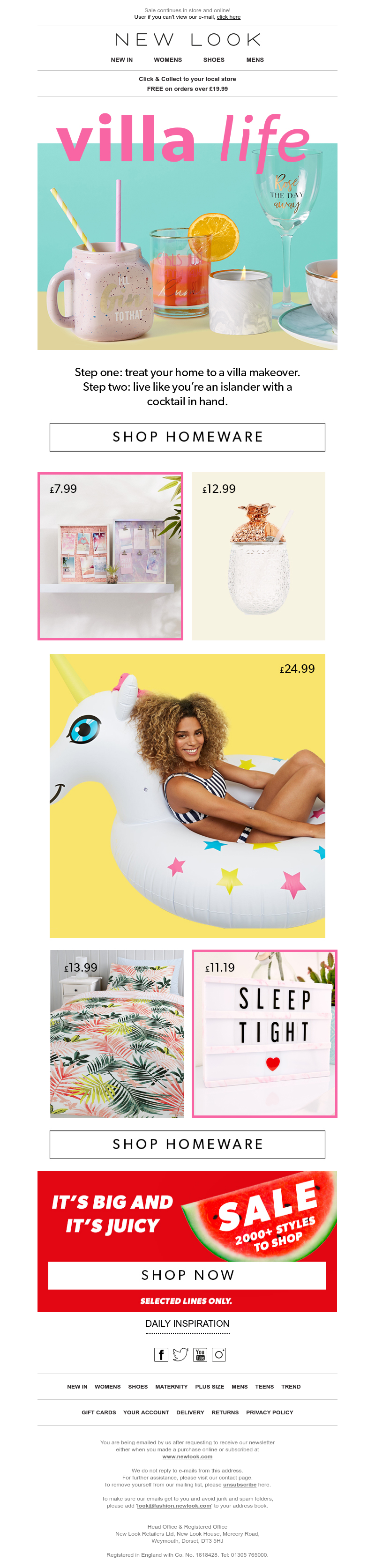Go to GIFT CARDS footer link
This screenshot has width=375, height=1568.
[98, 1412]
